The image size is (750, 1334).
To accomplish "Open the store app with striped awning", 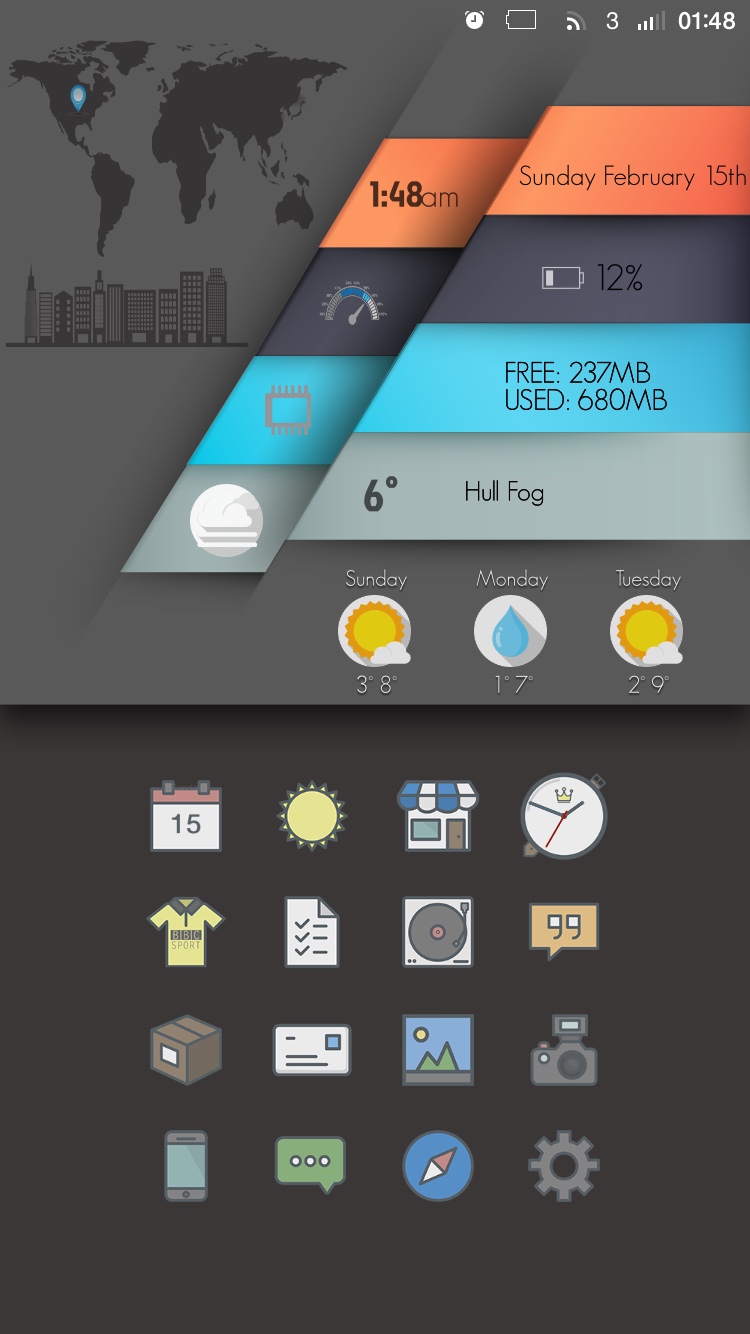I will 438,816.
